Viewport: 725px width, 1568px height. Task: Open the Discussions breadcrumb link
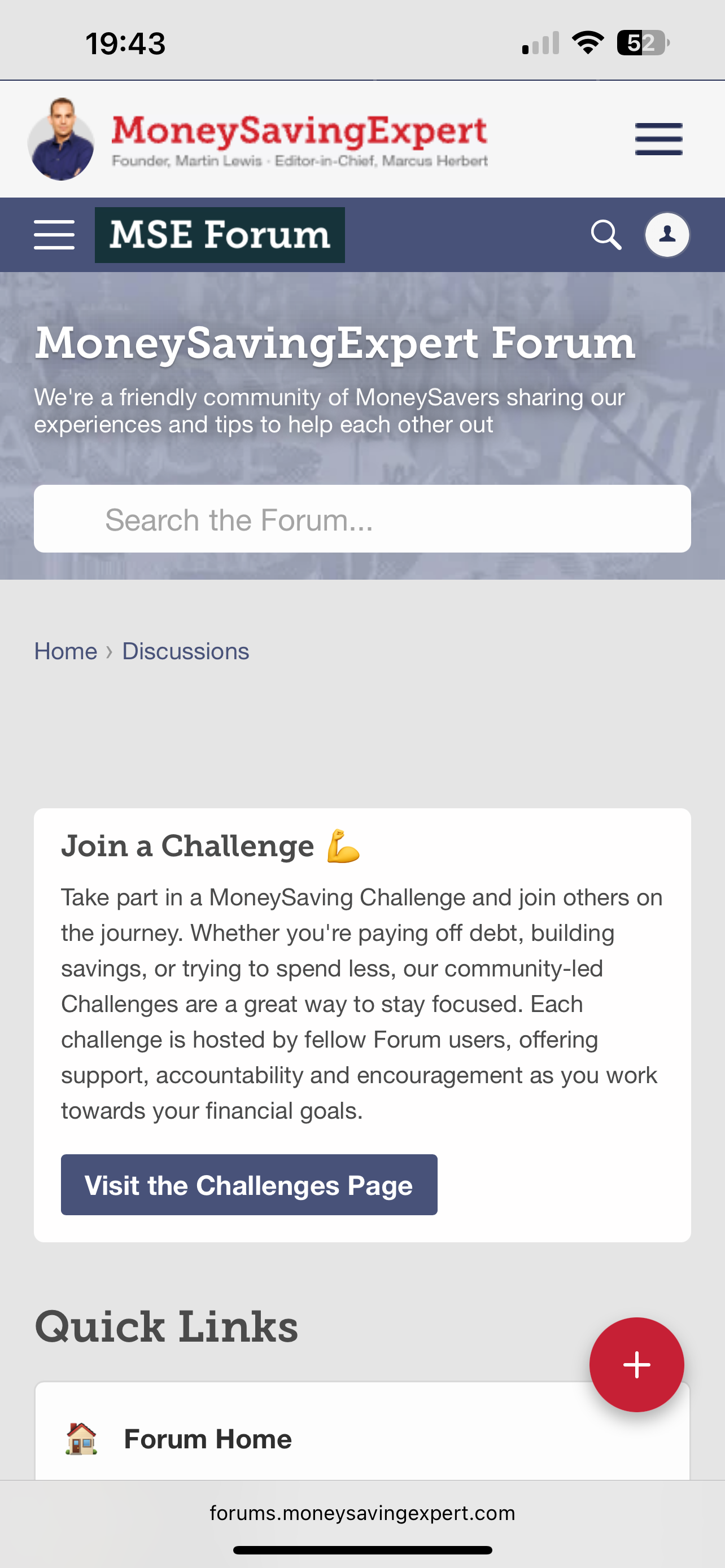pyautogui.click(x=186, y=651)
